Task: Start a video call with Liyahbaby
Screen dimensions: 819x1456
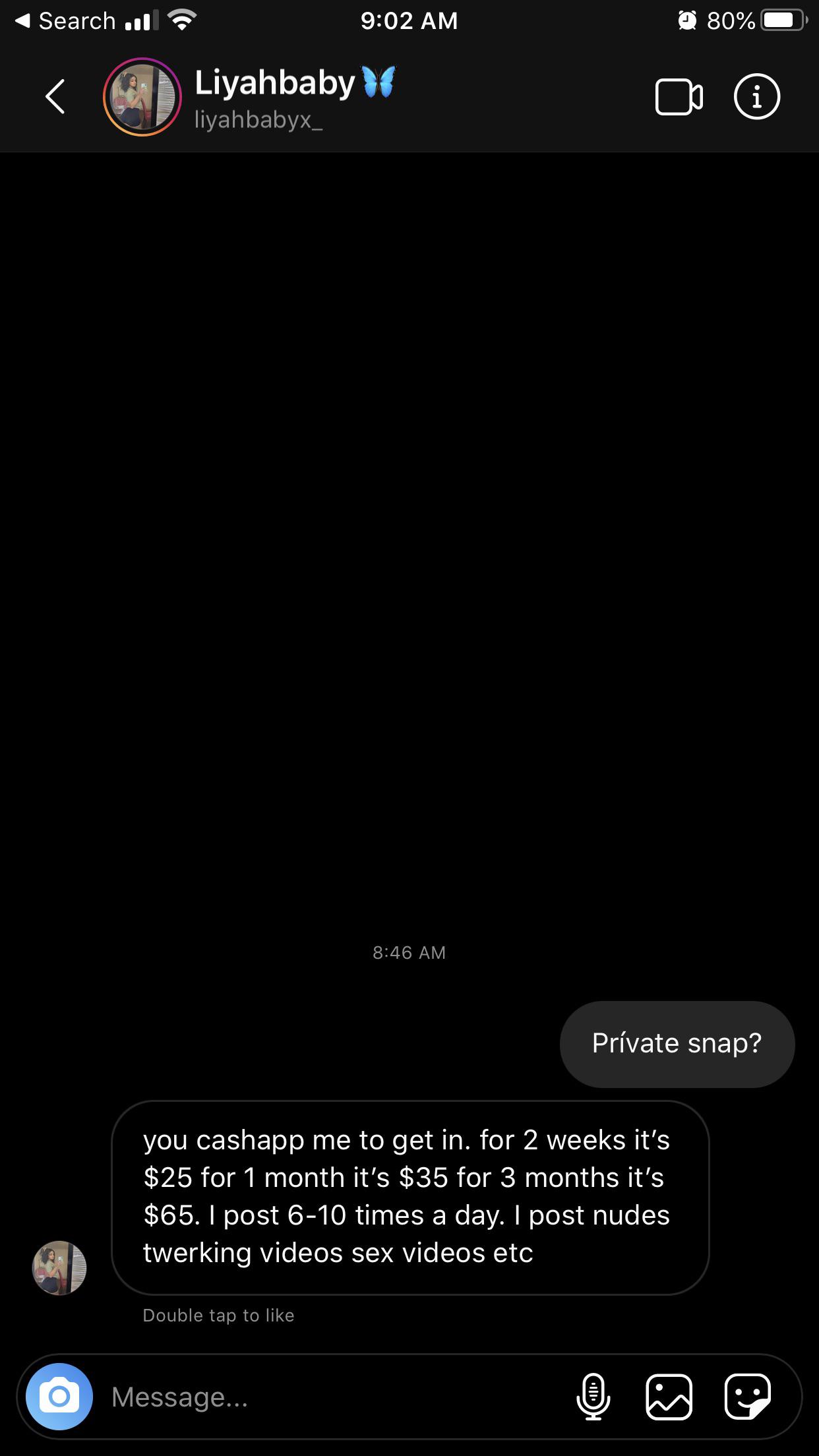Action: click(x=679, y=98)
